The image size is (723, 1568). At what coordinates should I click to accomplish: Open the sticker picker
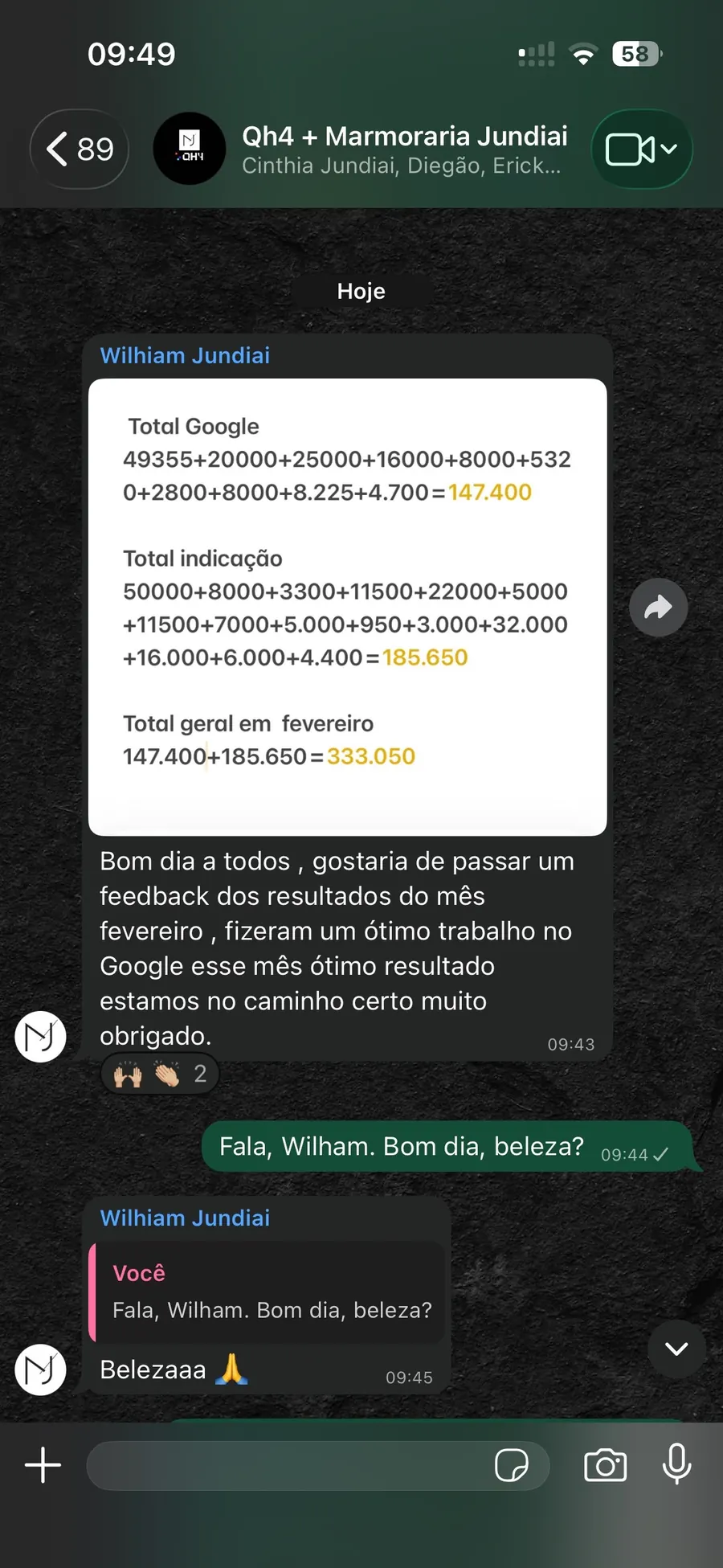pos(512,1465)
